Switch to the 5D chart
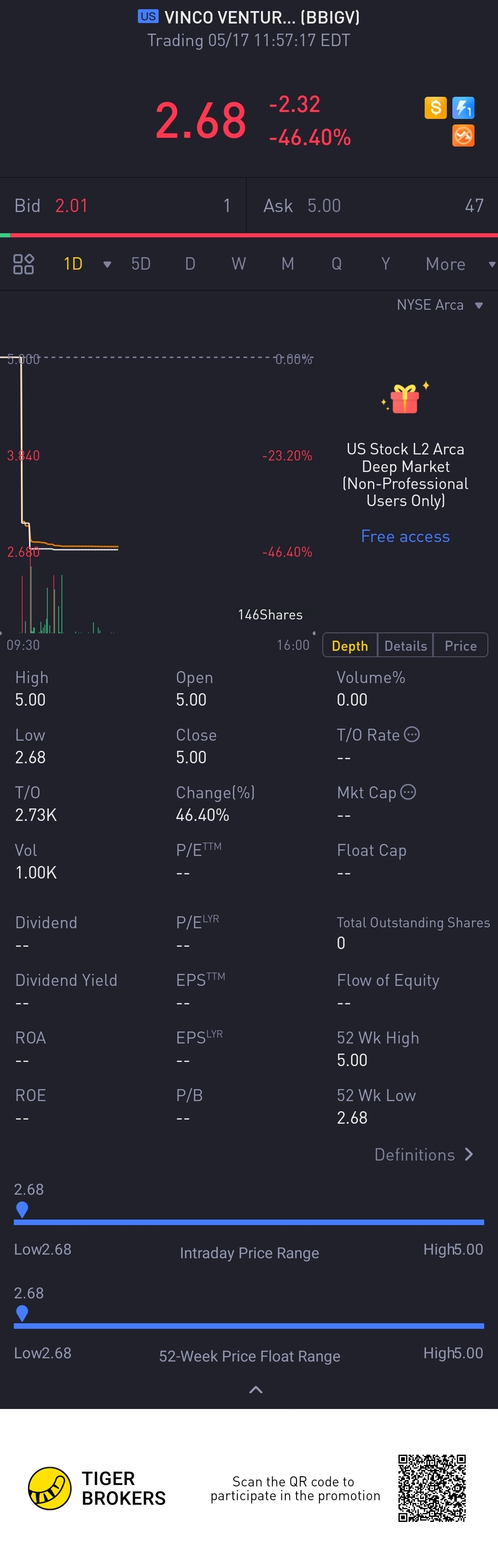 (x=141, y=264)
